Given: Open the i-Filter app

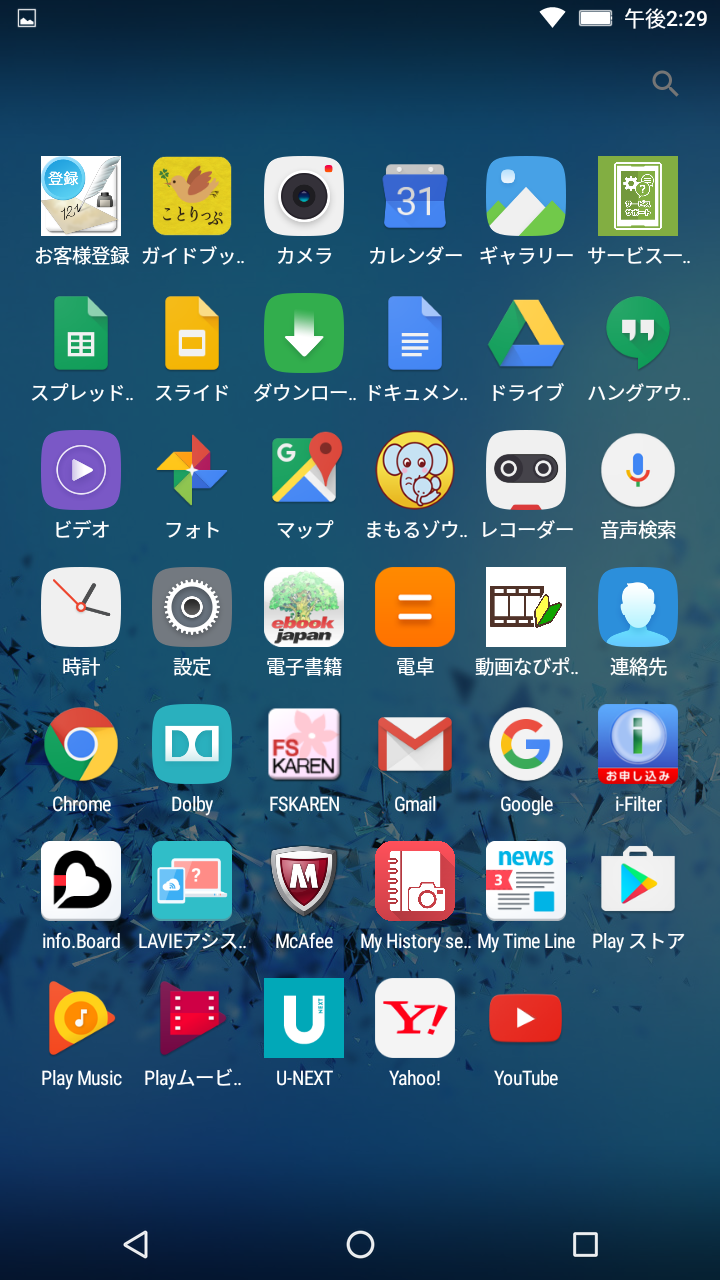Looking at the screenshot, I should tap(637, 744).
